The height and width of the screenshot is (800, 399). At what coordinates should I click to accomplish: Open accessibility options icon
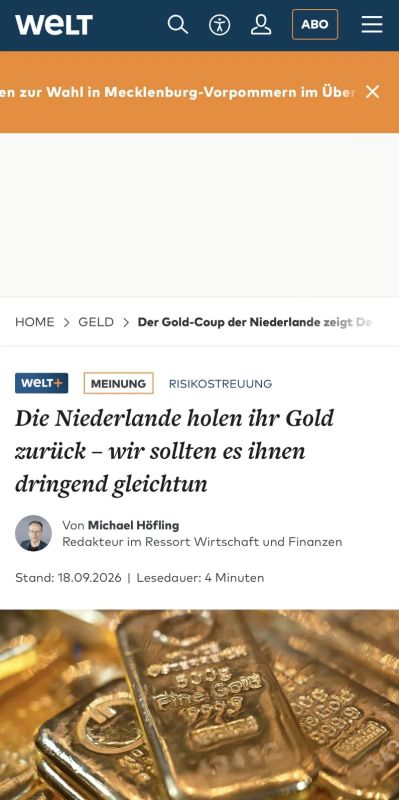219,24
